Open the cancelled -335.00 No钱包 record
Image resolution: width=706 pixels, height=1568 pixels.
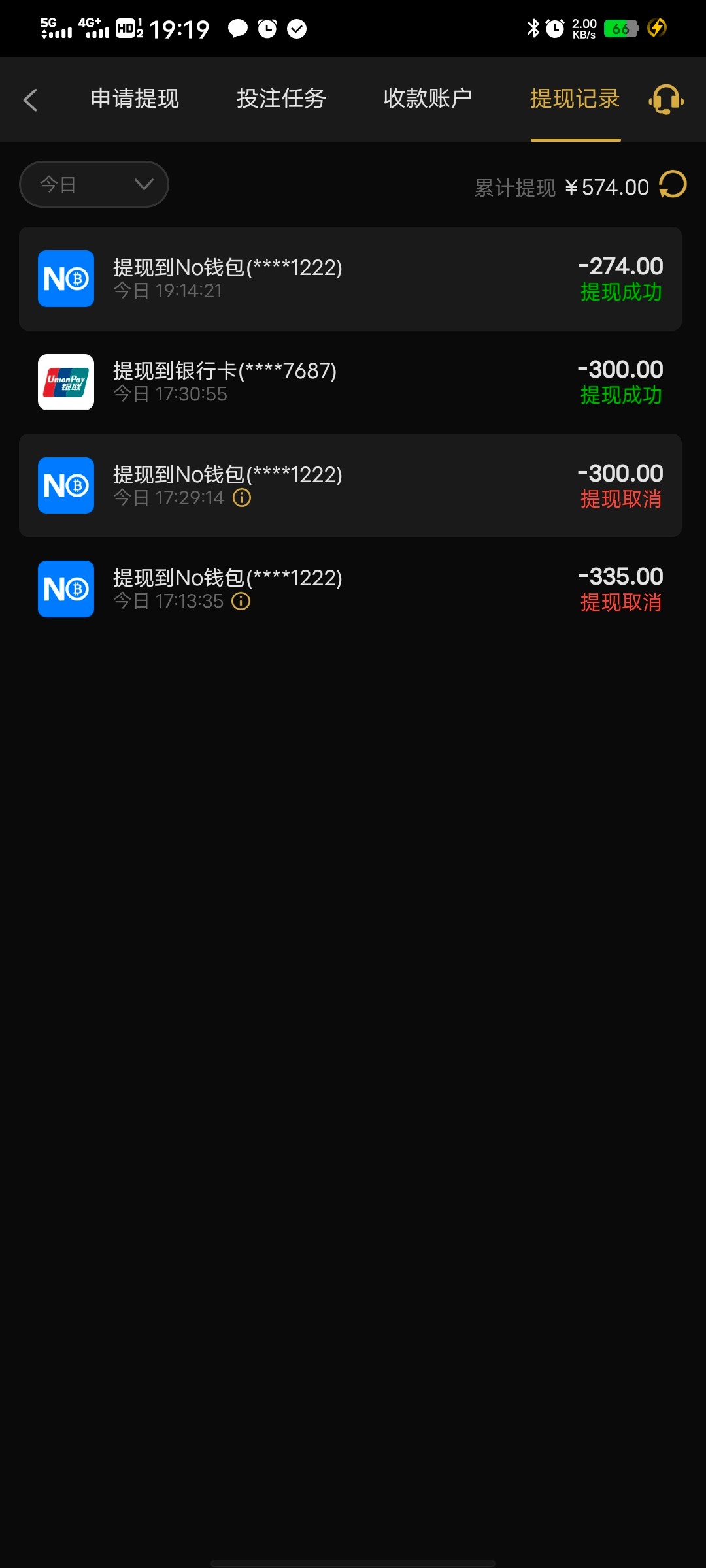click(x=350, y=589)
